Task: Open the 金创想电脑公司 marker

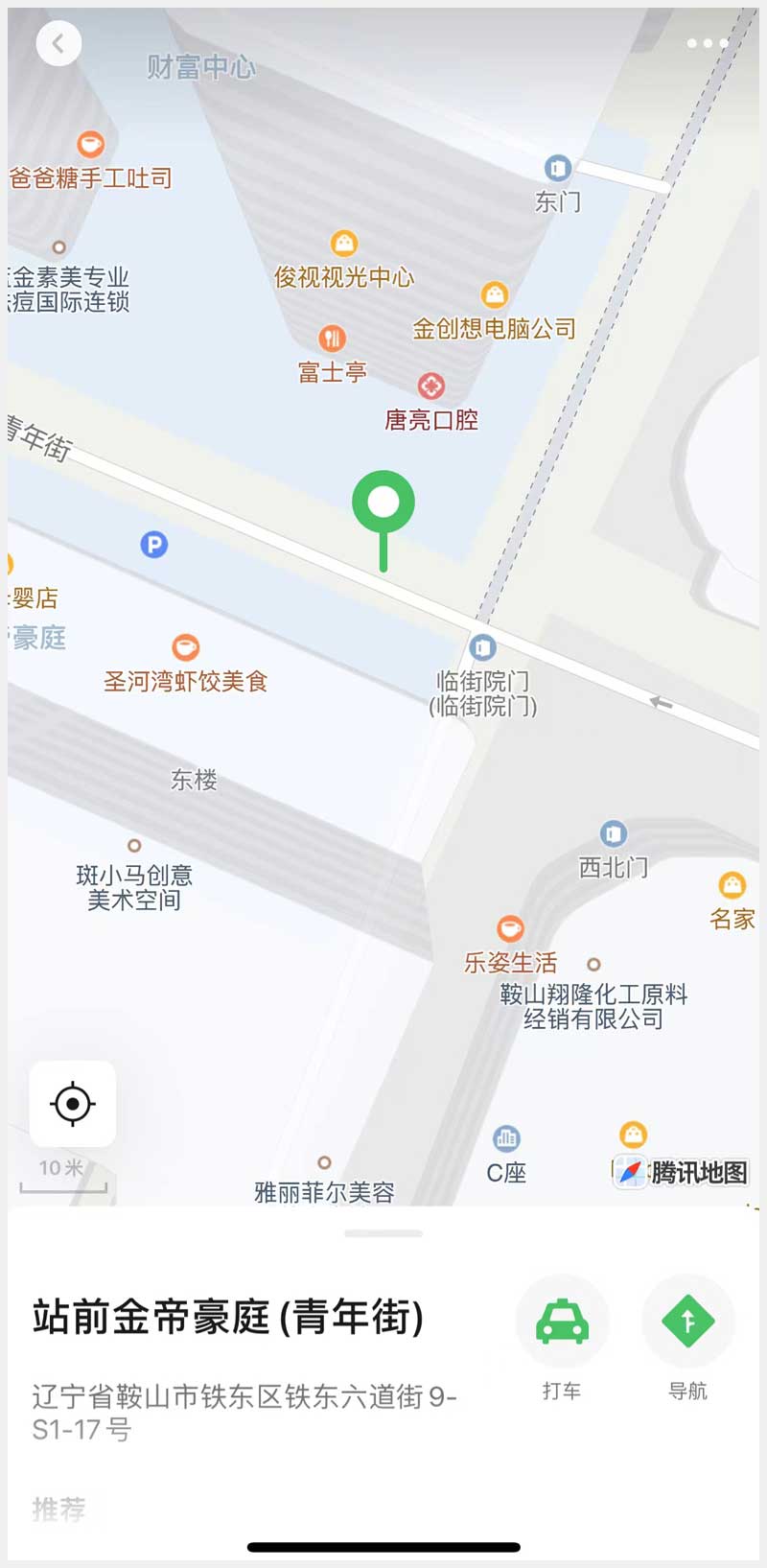Action: 495,294
